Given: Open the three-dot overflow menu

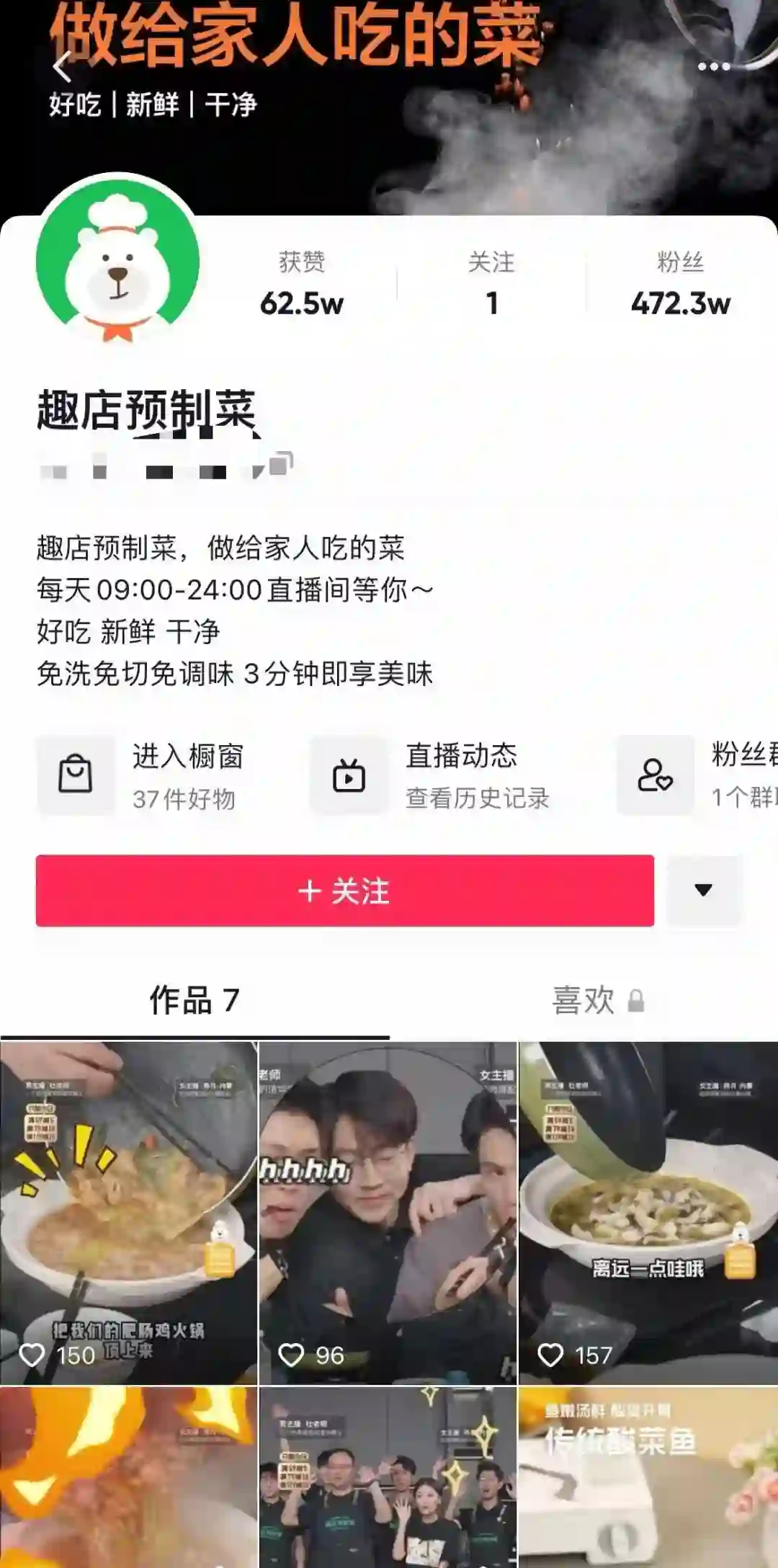Looking at the screenshot, I should (x=714, y=67).
